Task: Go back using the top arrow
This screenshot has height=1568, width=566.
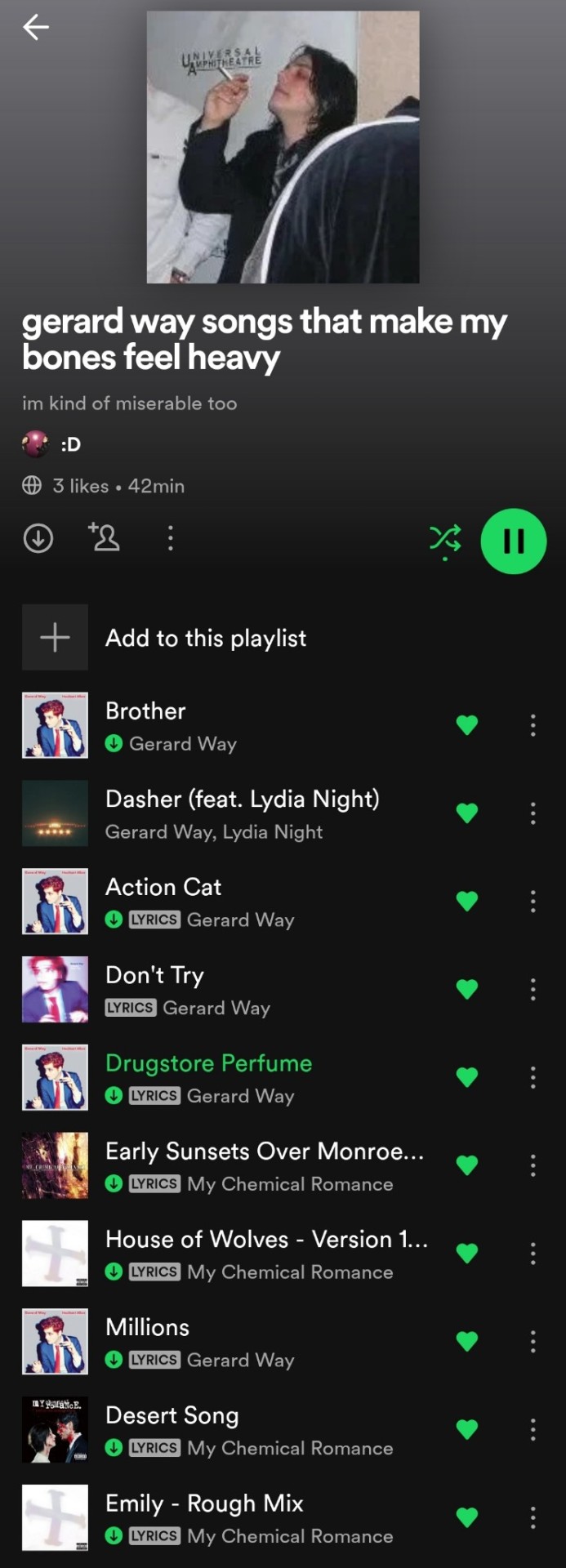Action: (x=36, y=27)
